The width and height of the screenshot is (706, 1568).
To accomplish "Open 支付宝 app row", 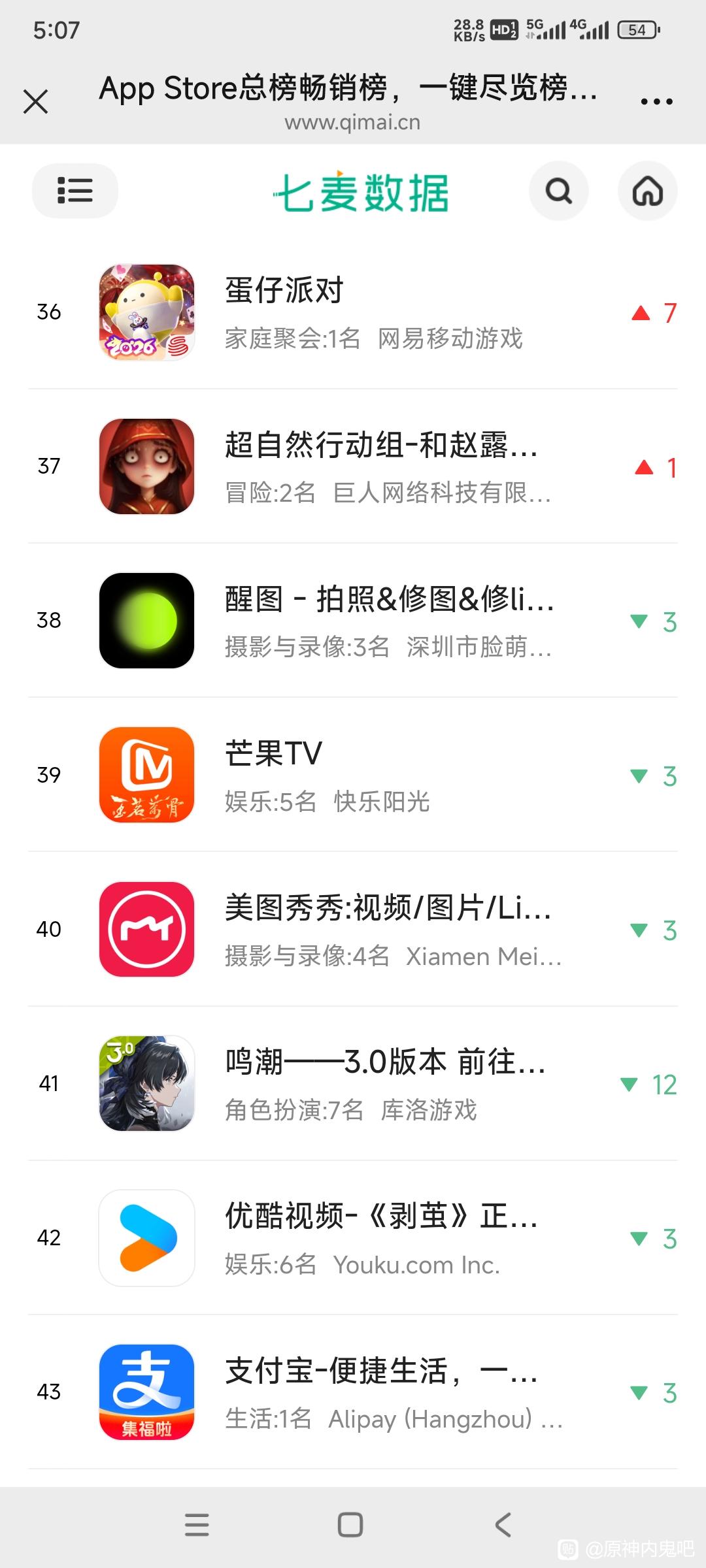I will pos(353,1392).
